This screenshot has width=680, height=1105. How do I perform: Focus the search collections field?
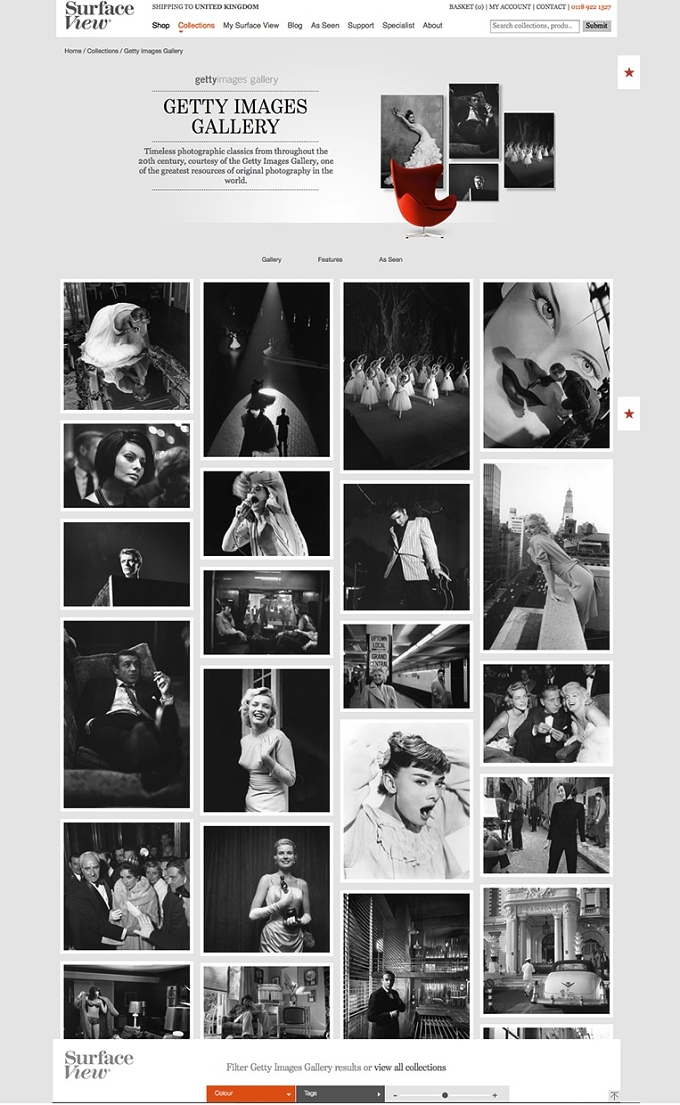(535, 26)
